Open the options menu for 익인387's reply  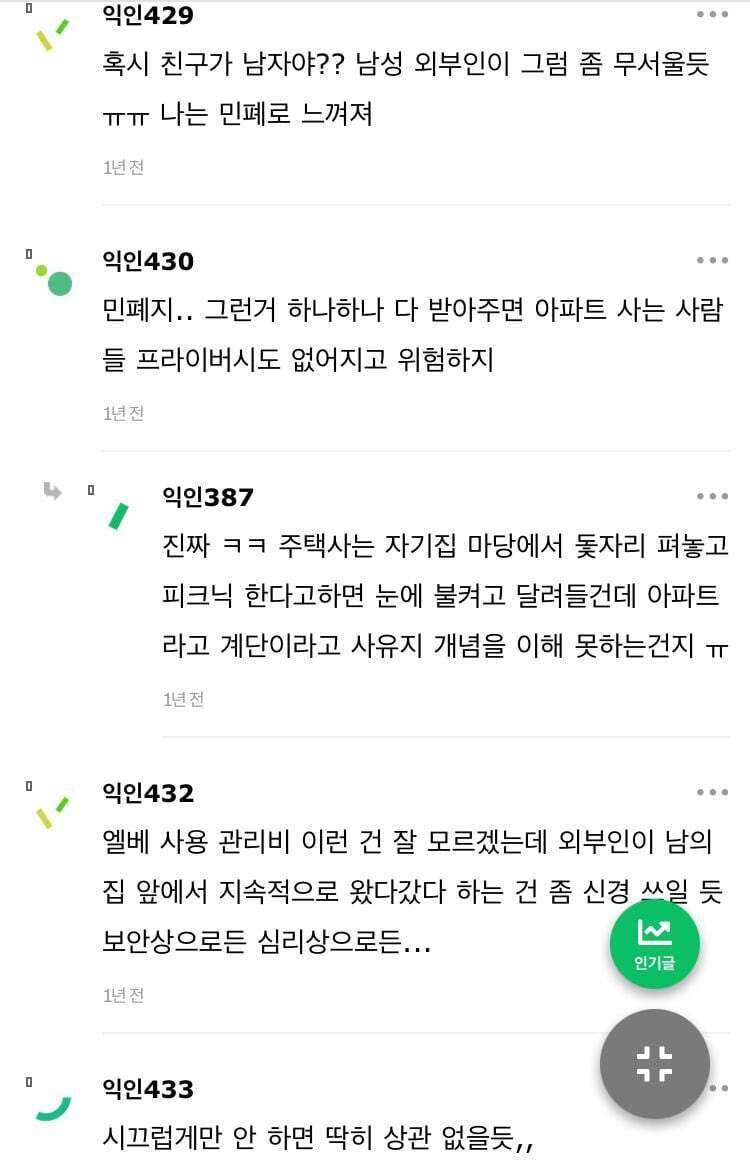(712, 496)
